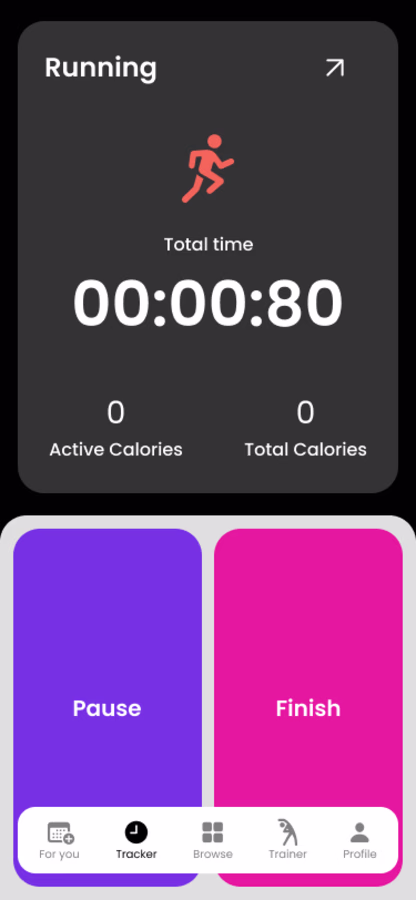The height and width of the screenshot is (900, 416).
Task: Expand the Running card with arrow icon
Action: 335,68
